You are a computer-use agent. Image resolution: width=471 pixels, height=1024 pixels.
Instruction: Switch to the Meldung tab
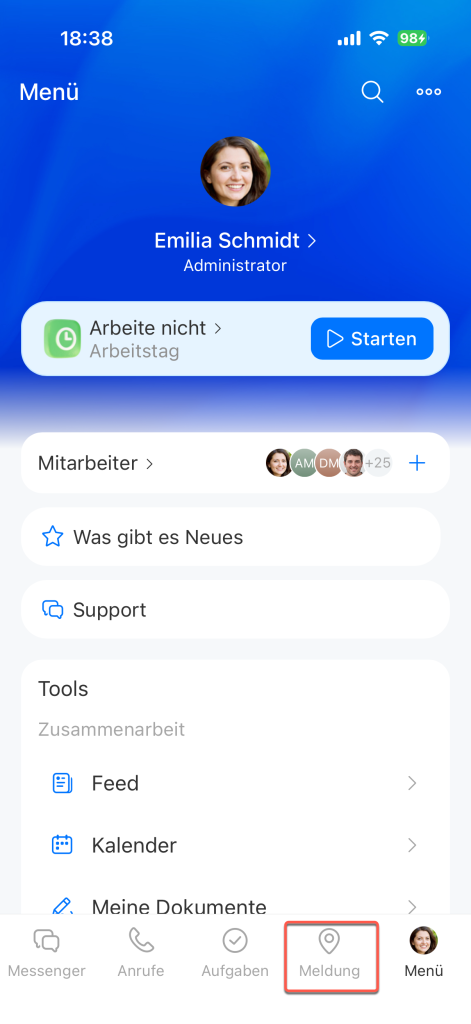click(x=330, y=953)
